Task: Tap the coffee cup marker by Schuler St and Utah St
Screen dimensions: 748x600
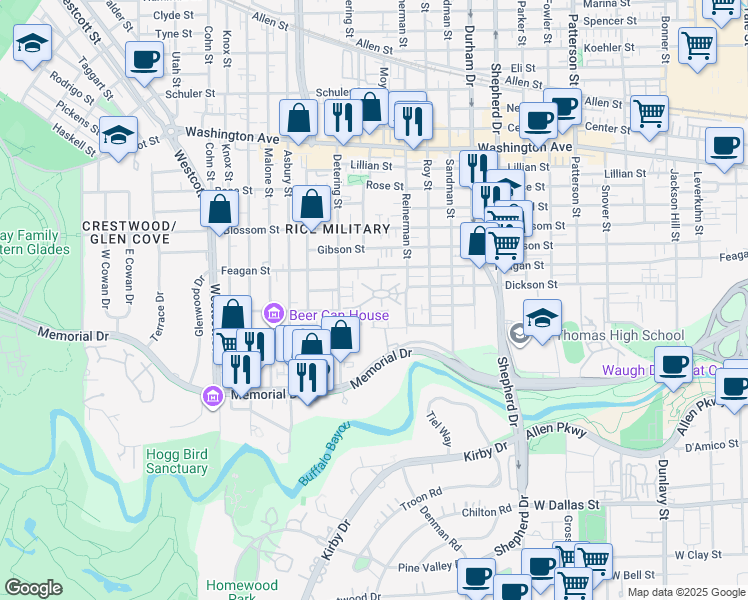Action: (145, 63)
